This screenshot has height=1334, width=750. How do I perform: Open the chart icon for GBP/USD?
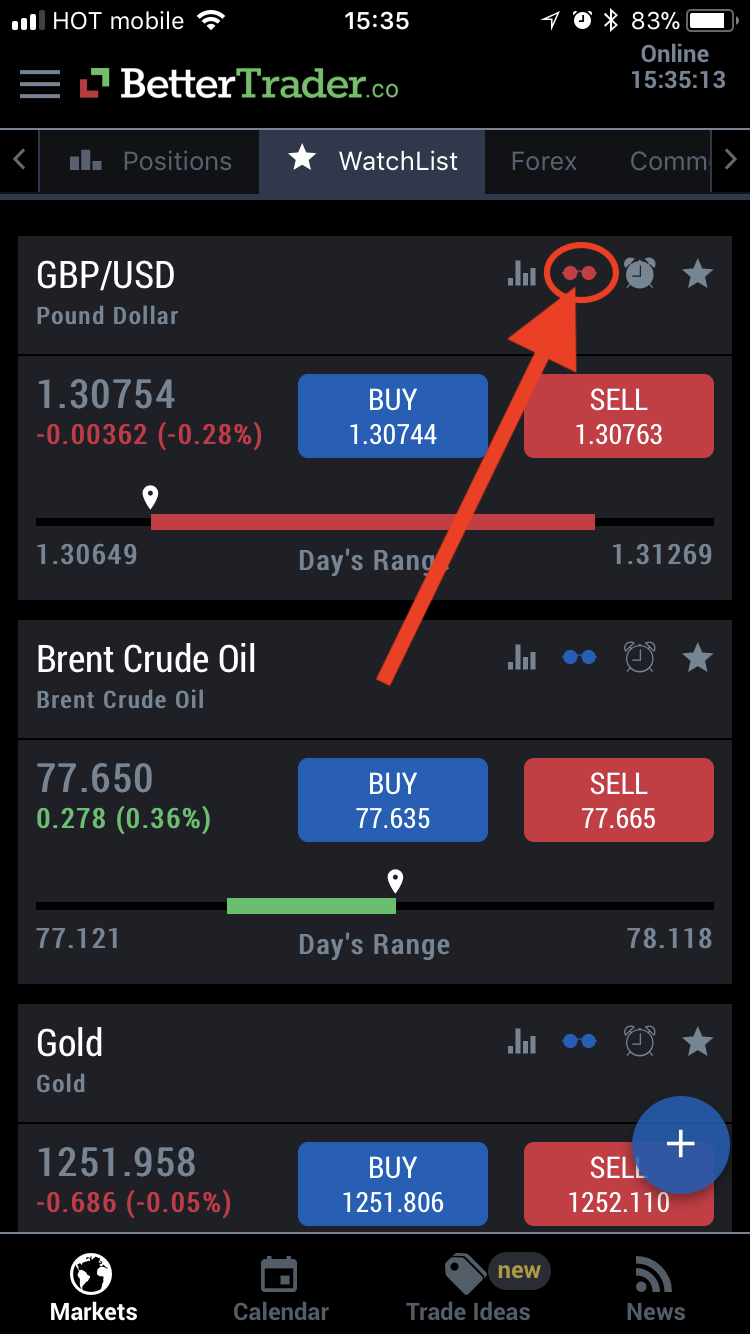[521, 273]
